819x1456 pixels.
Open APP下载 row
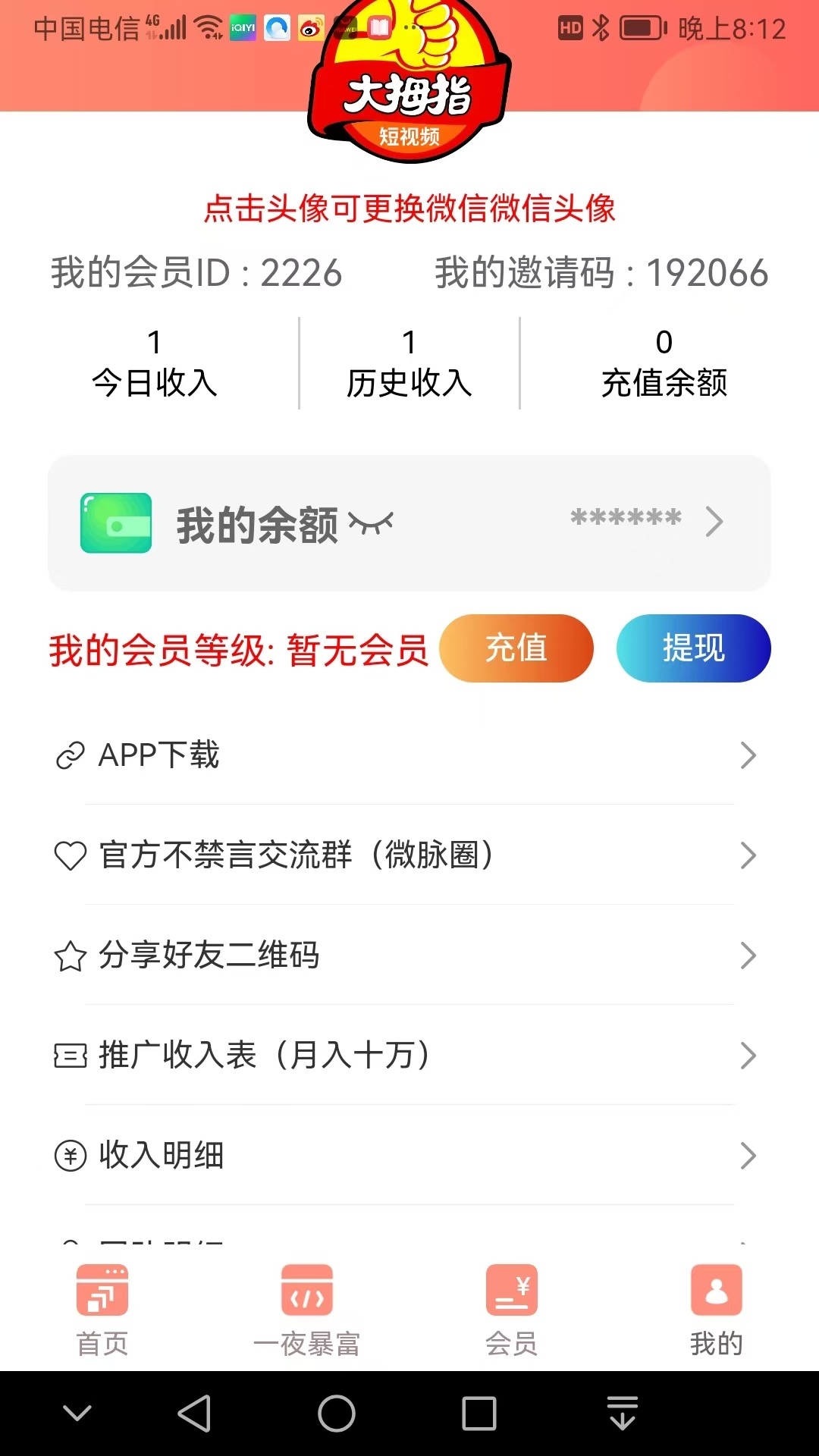[x=409, y=755]
